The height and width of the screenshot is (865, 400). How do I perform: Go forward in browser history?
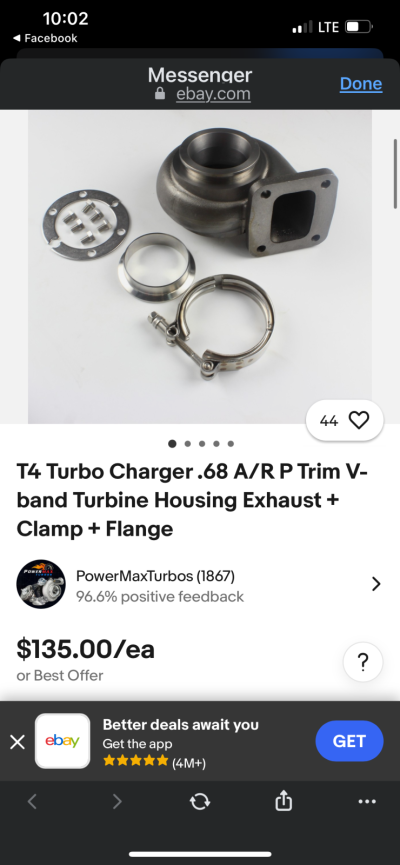point(116,802)
